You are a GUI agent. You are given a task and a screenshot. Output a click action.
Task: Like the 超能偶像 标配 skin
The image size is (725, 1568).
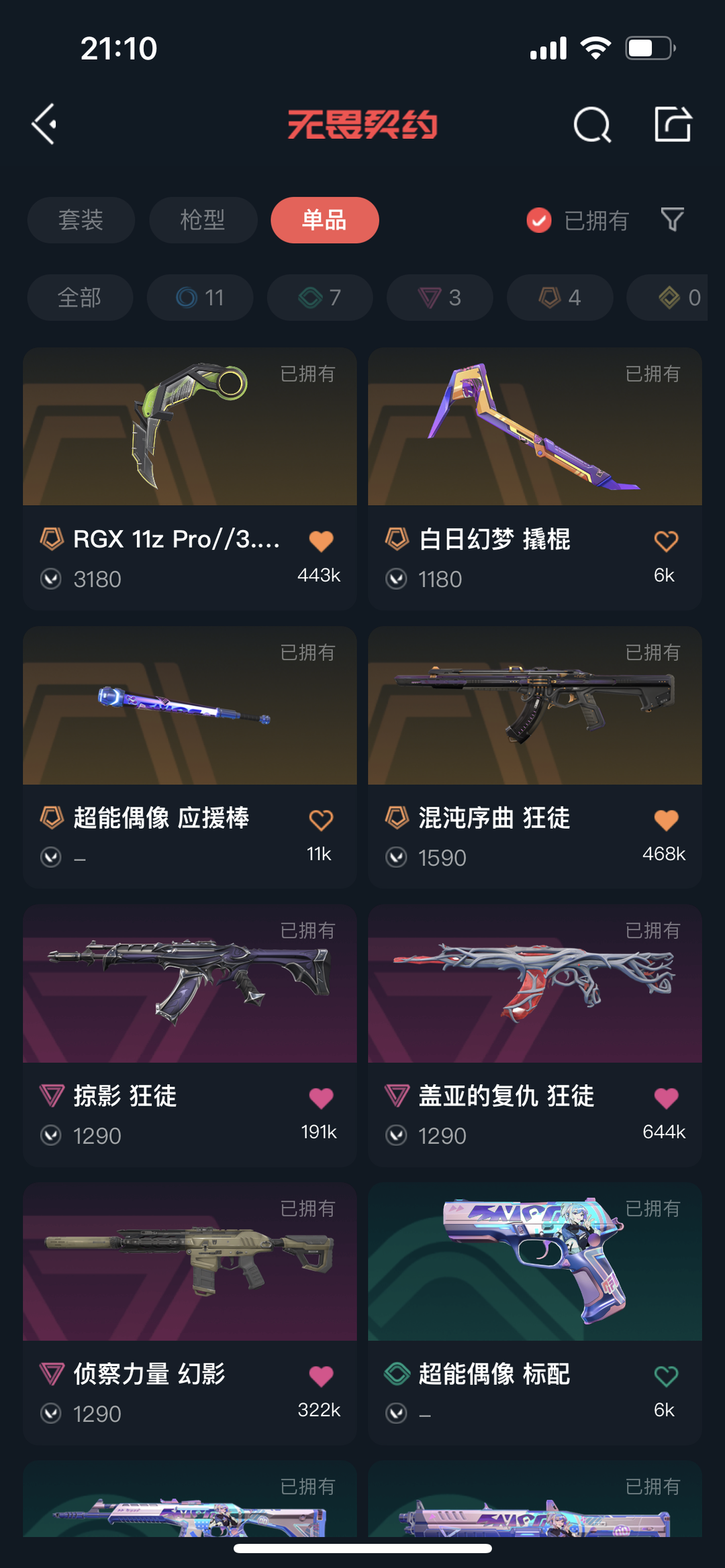point(666,1376)
